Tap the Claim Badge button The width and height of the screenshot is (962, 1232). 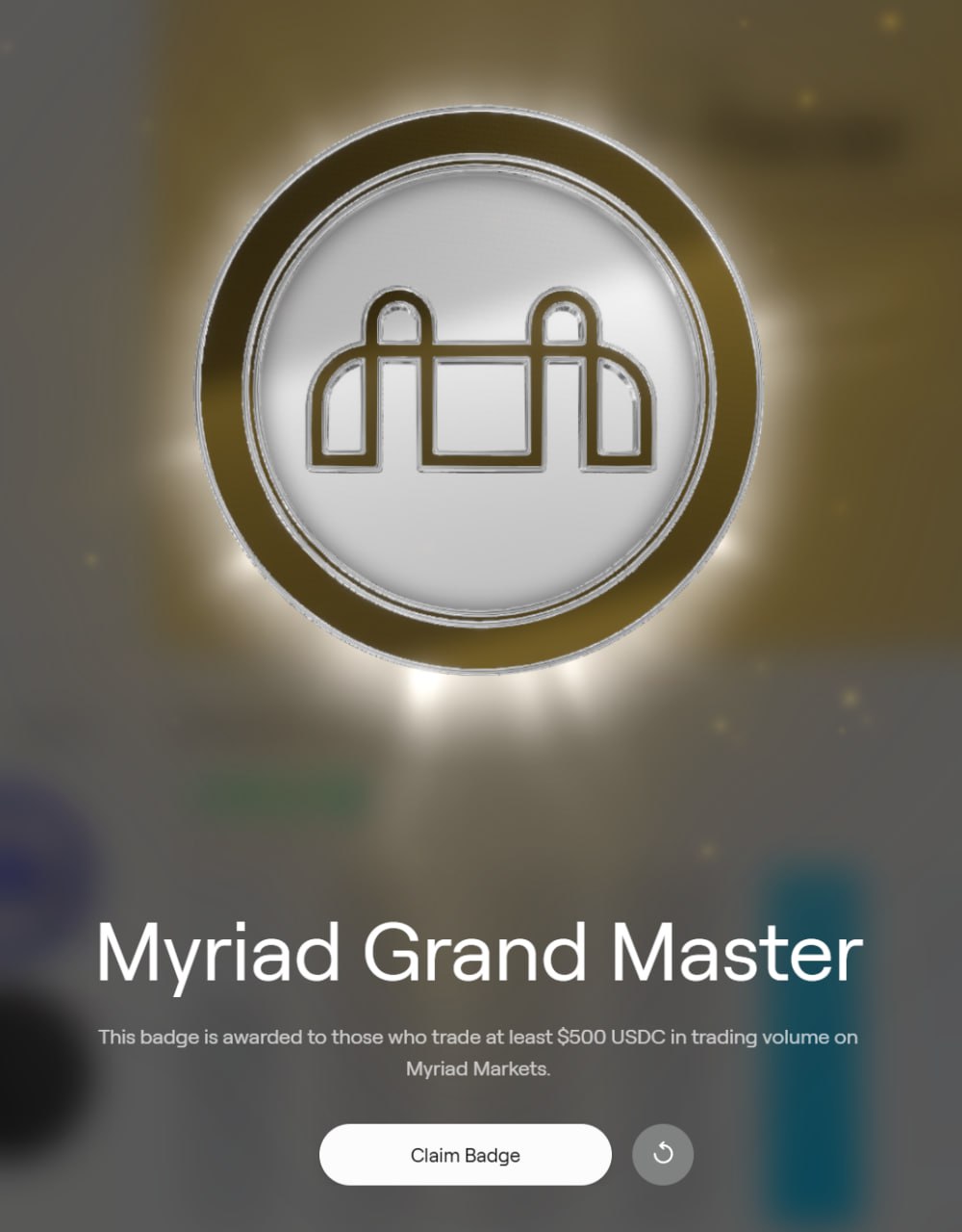coord(466,1154)
